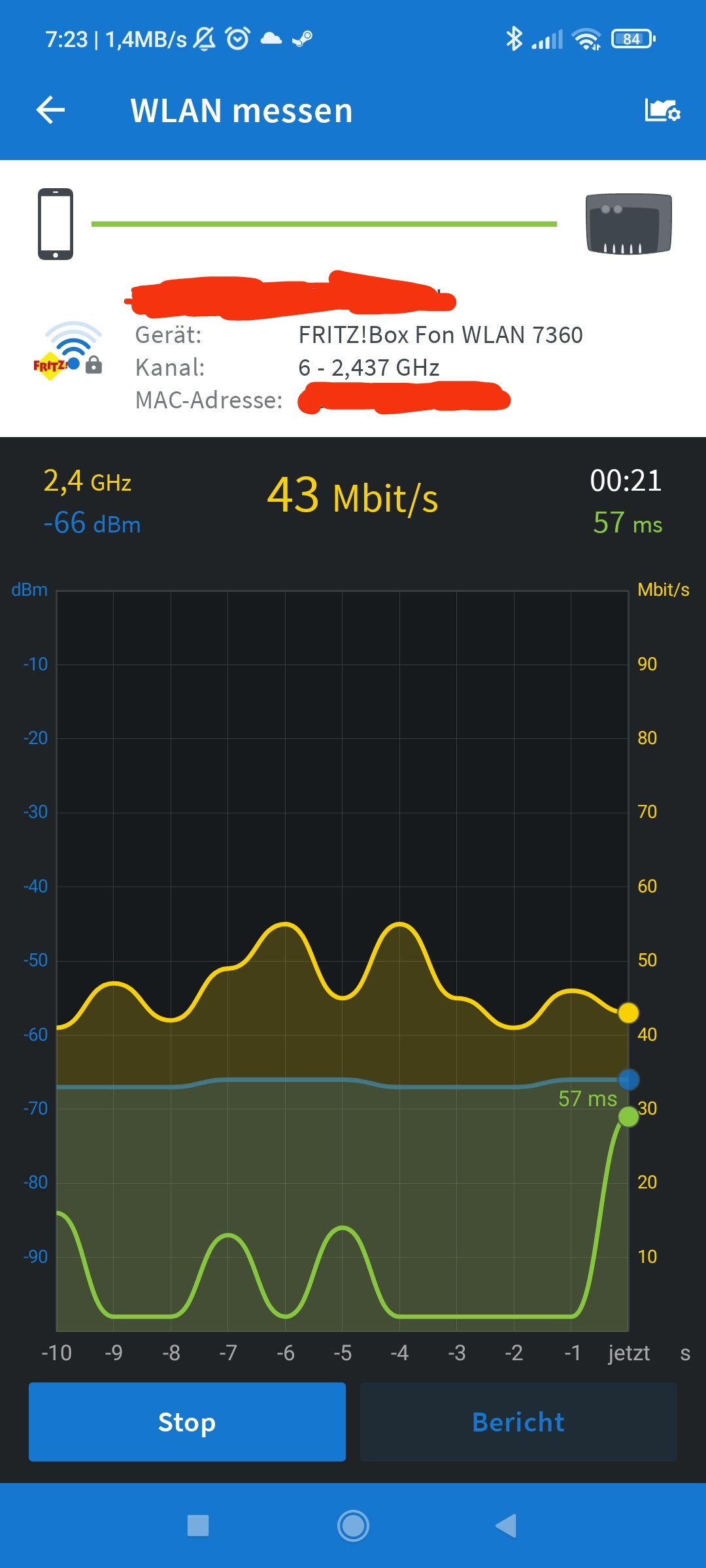Go back using the app bar arrow
This screenshot has height=1568, width=706.
50,110
